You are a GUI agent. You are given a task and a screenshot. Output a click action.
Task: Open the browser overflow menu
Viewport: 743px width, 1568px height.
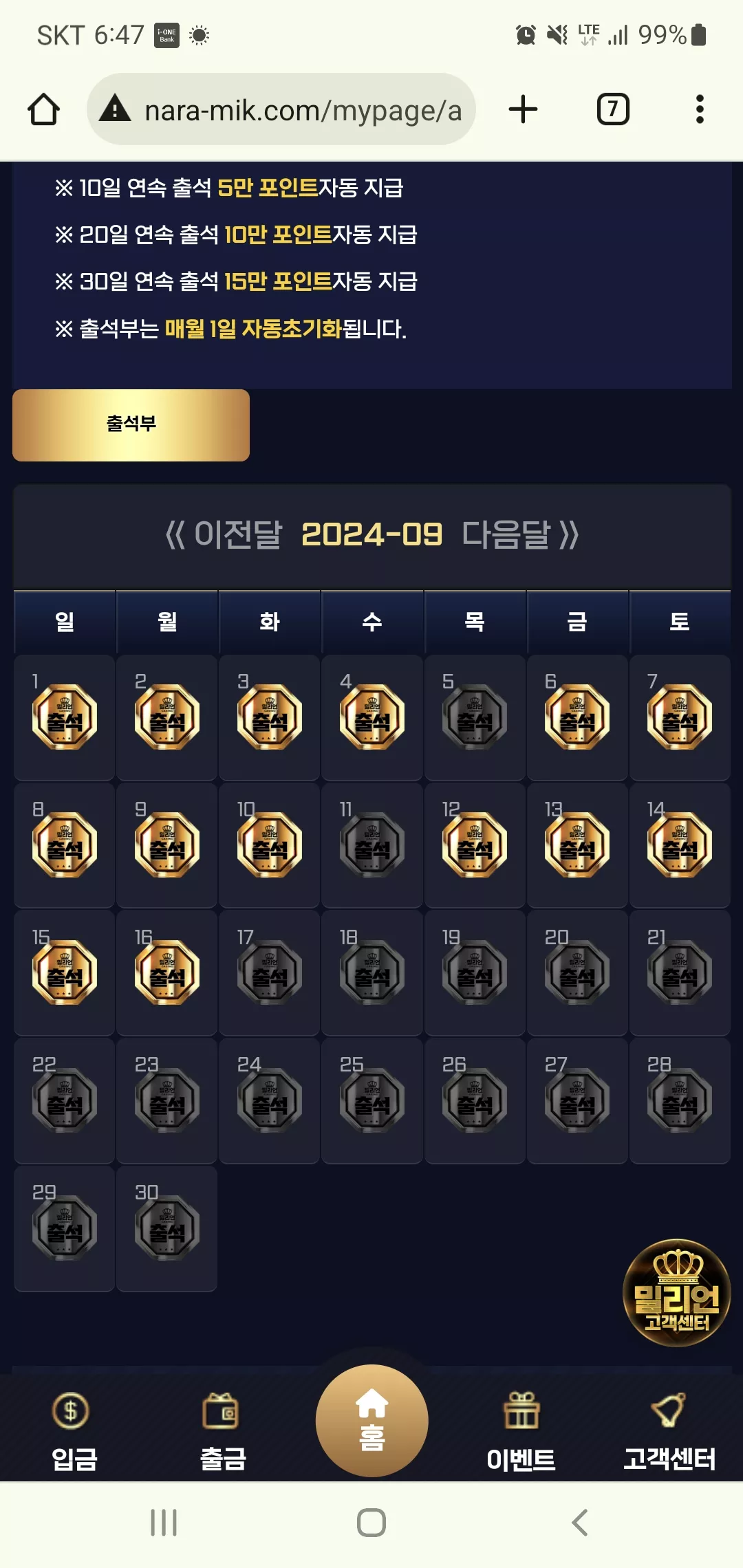click(x=700, y=109)
